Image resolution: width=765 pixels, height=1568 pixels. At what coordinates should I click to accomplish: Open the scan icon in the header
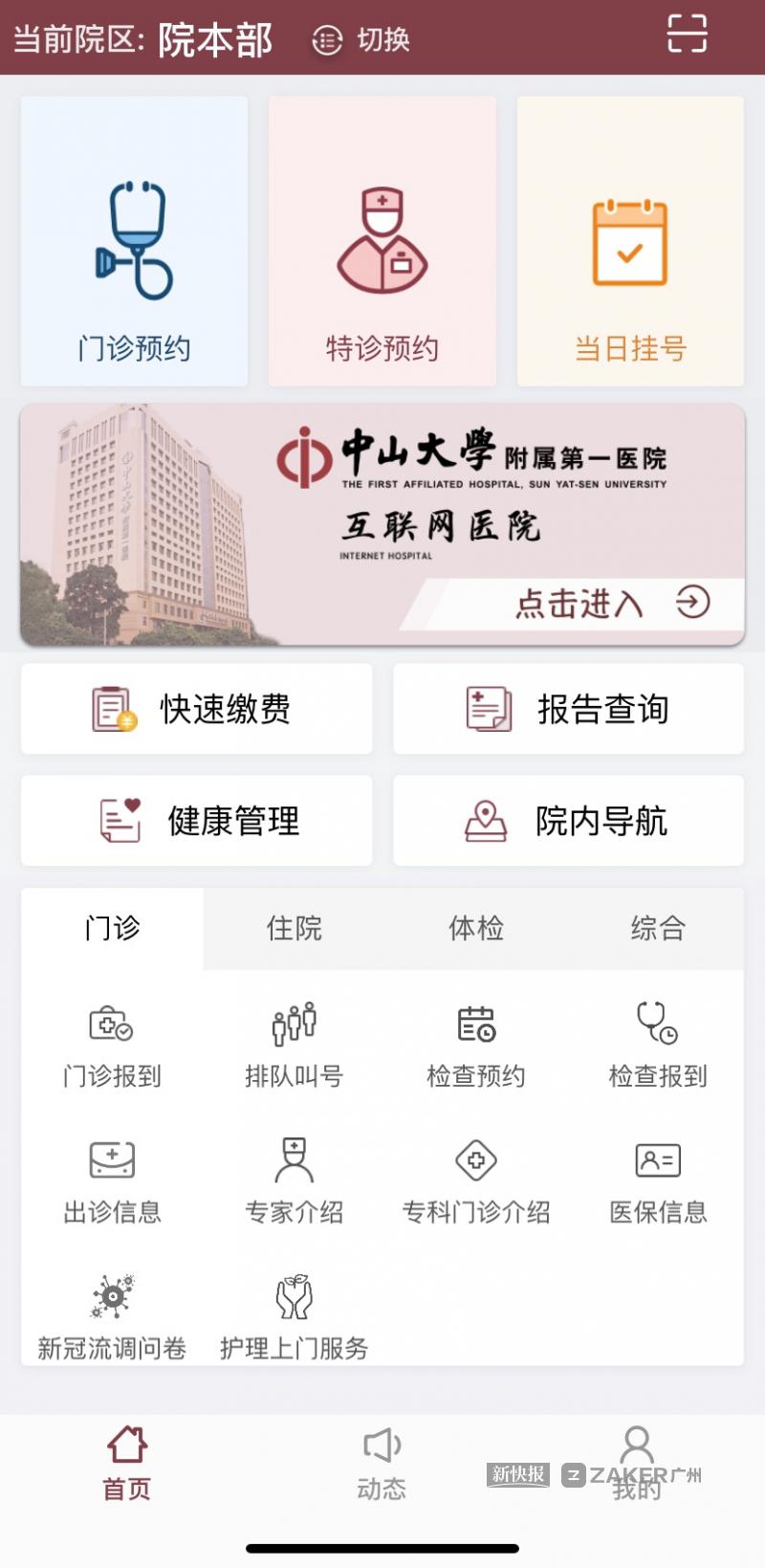[x=687, y=33]
